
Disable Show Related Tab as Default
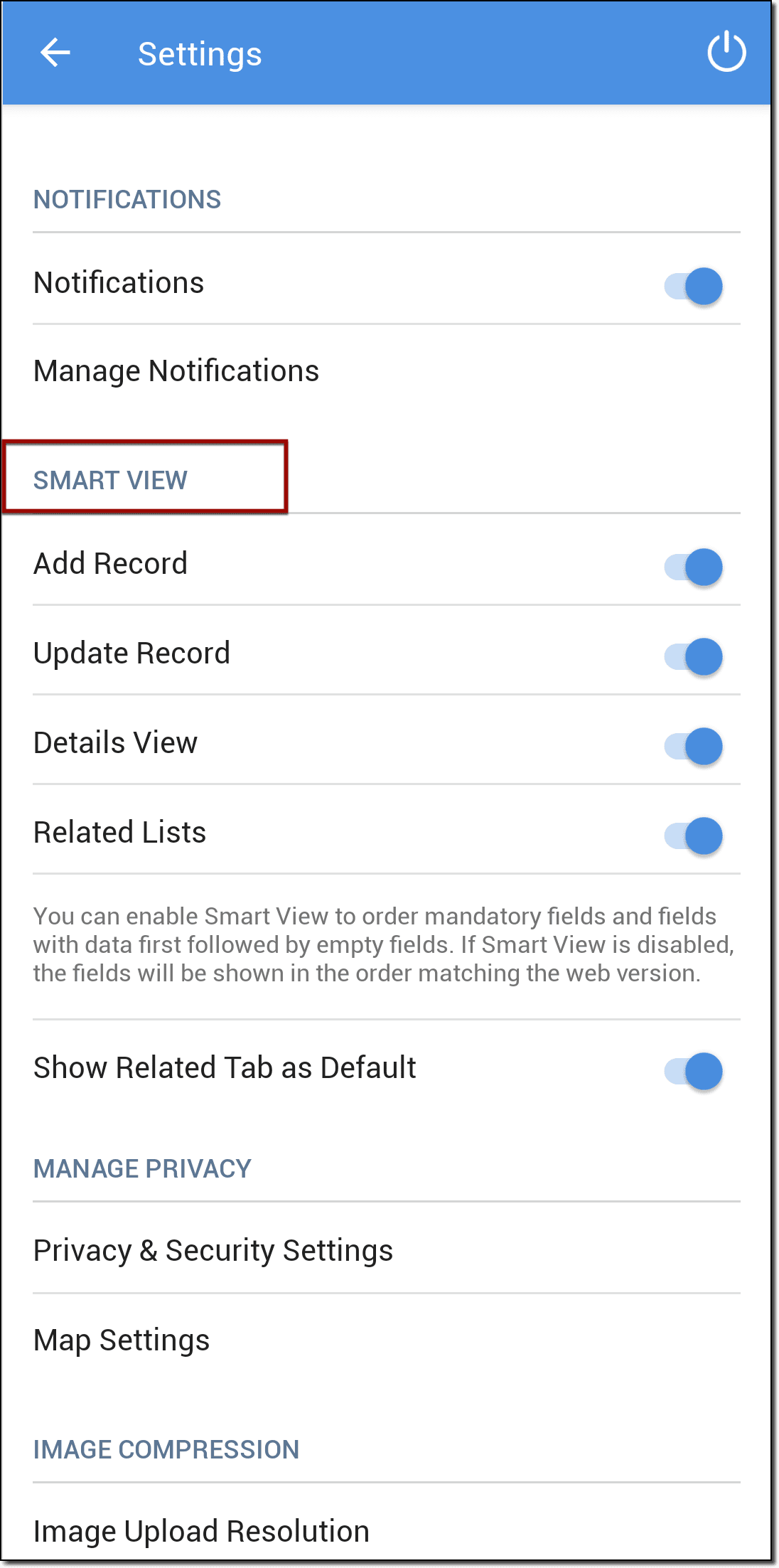point(694,1071)
